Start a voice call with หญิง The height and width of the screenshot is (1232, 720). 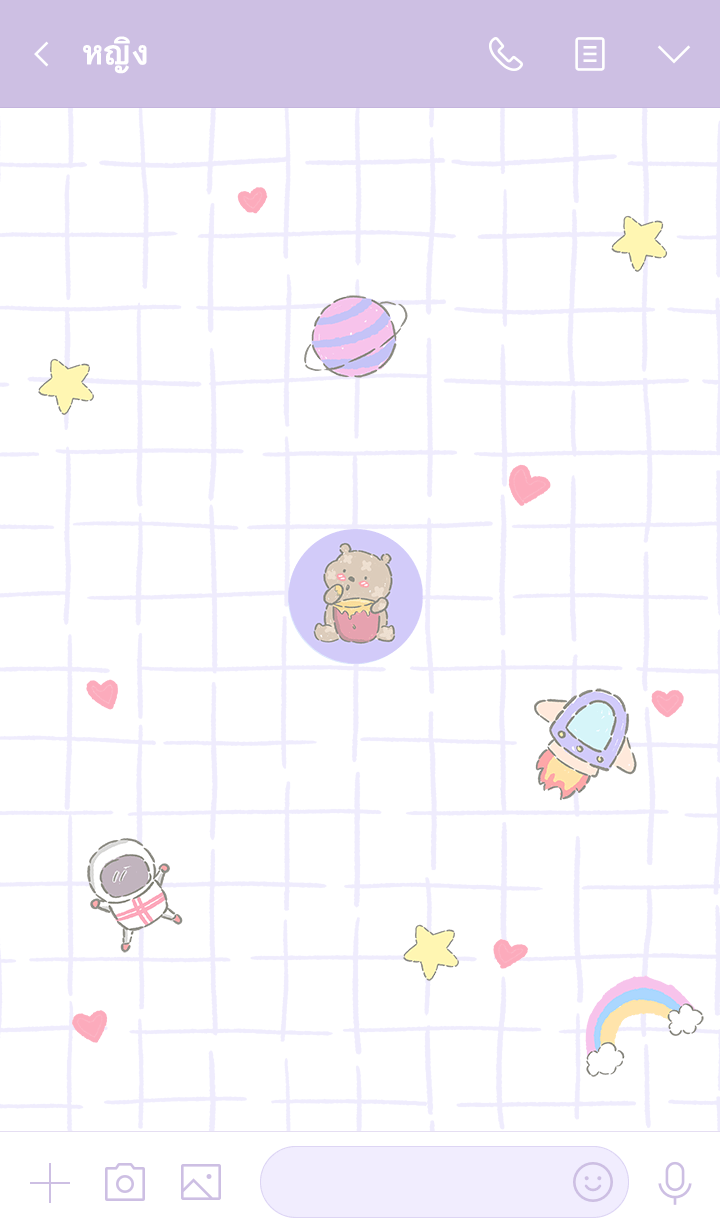pyautogui.click(x=505, y=54)
